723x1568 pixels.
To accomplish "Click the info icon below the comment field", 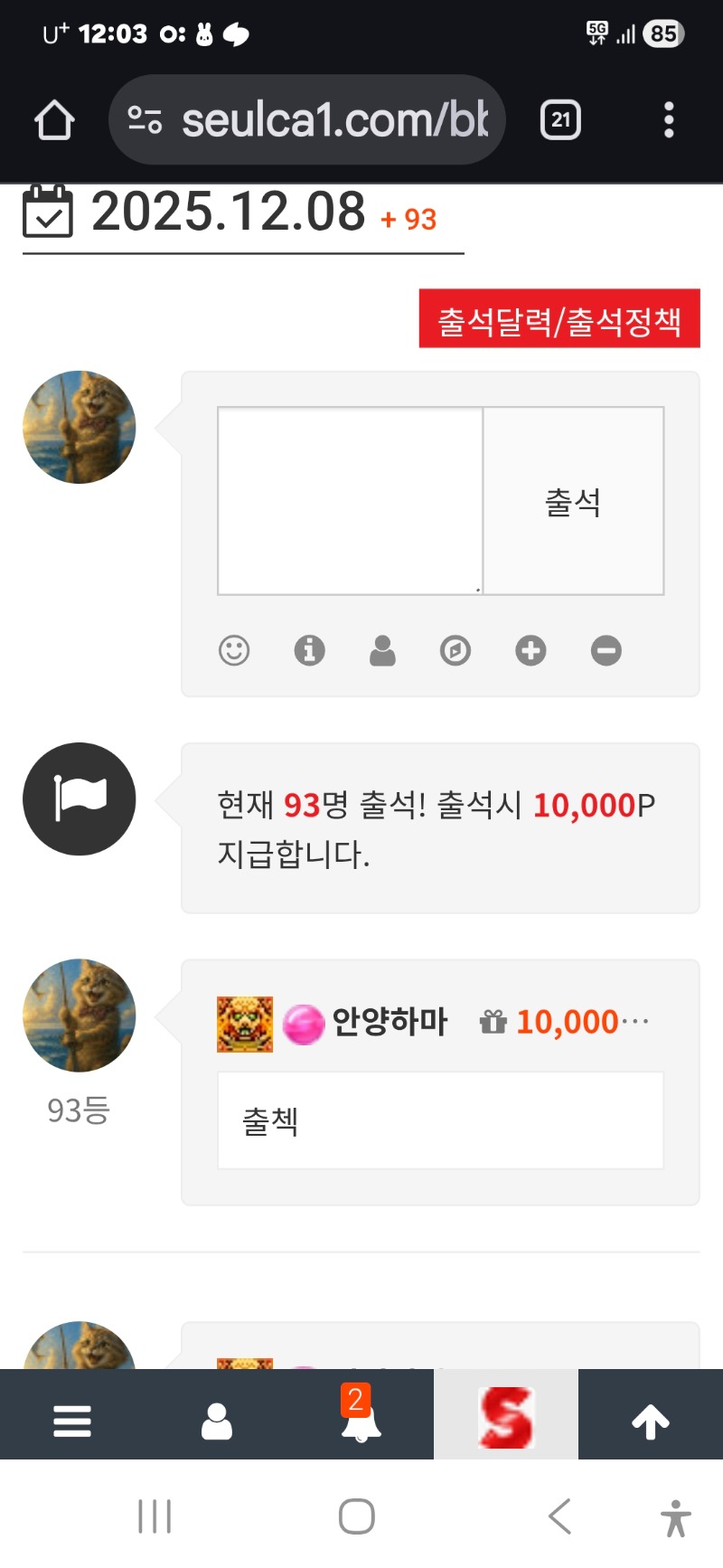I will click(307, 650).
